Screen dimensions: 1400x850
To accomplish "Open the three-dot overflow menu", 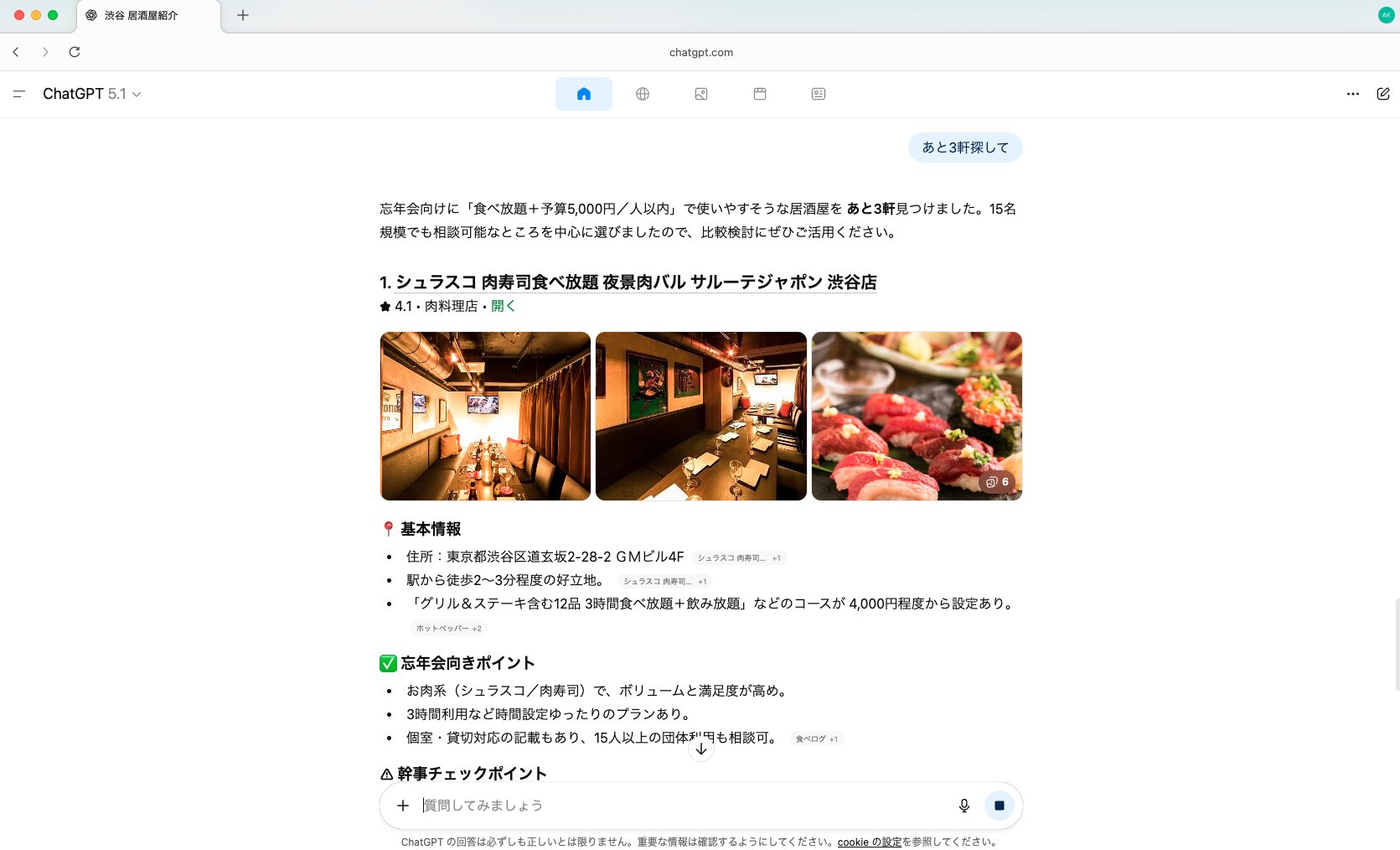I will click(1352, 94).
